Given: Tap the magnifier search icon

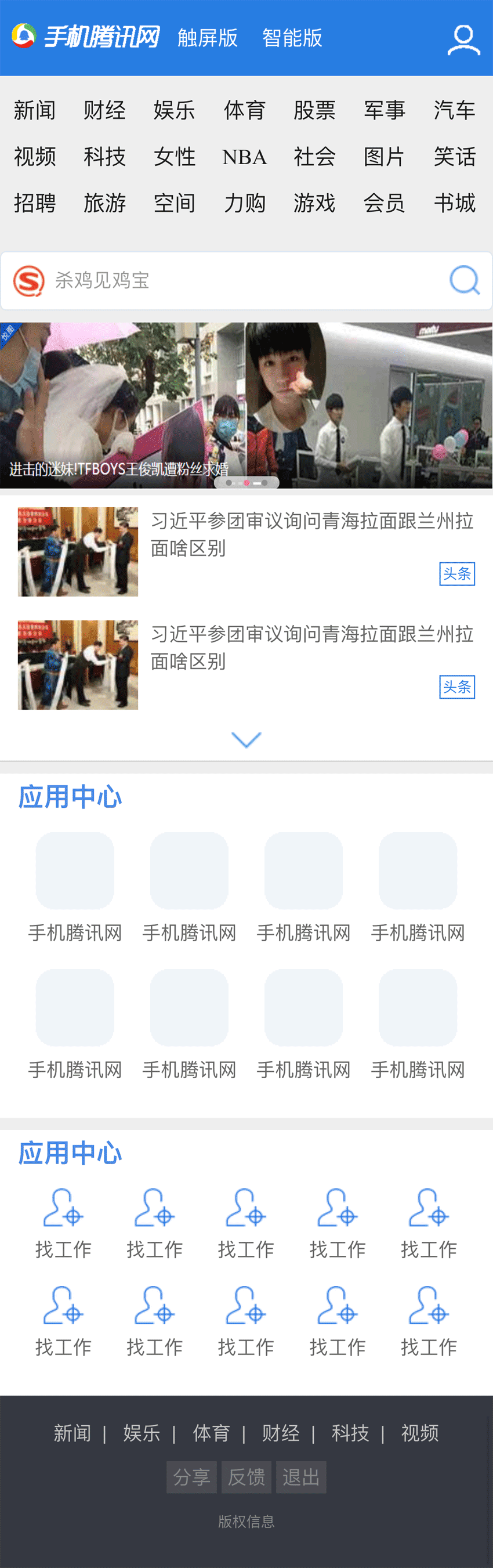Looking at the screenshot, I should click(x=465, y=280).
